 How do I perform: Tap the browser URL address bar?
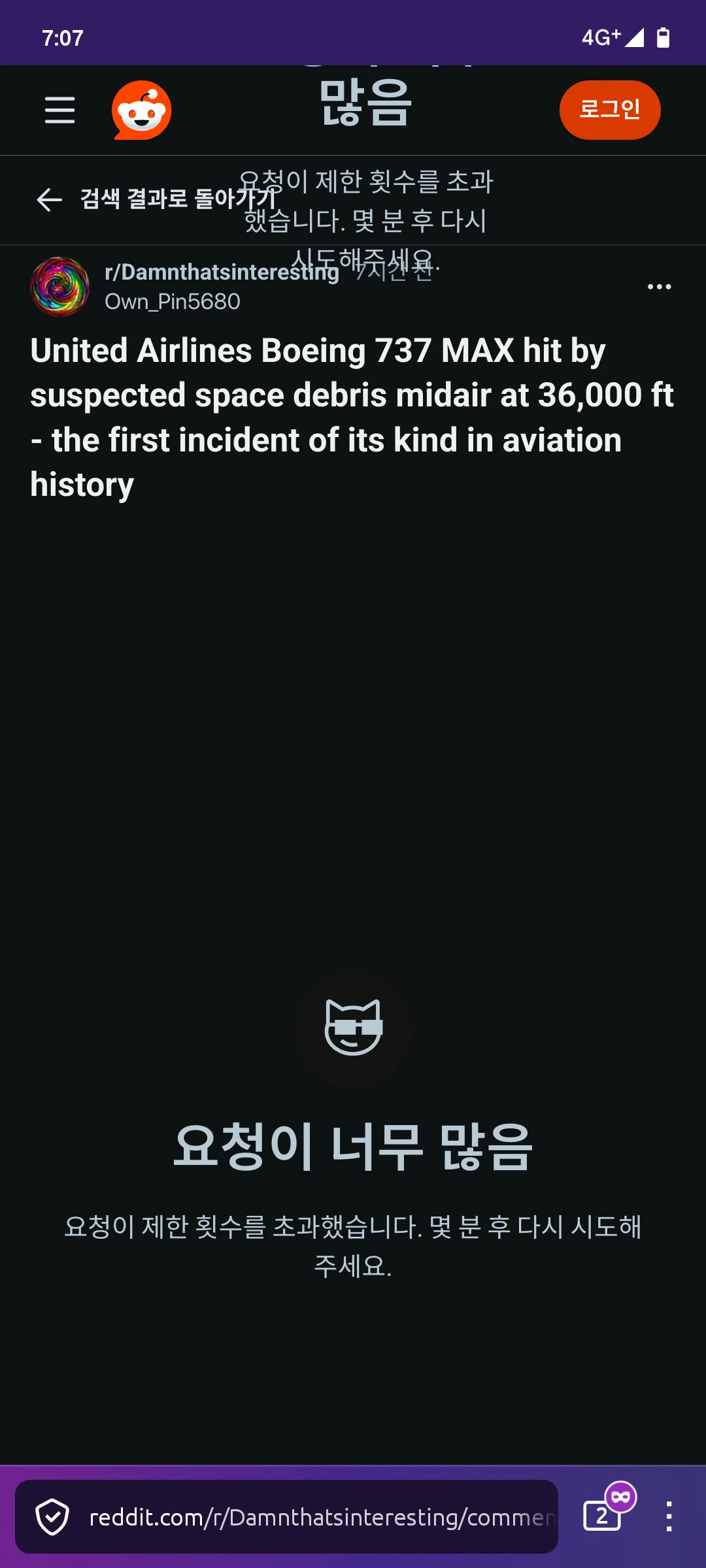[320, 1517]
